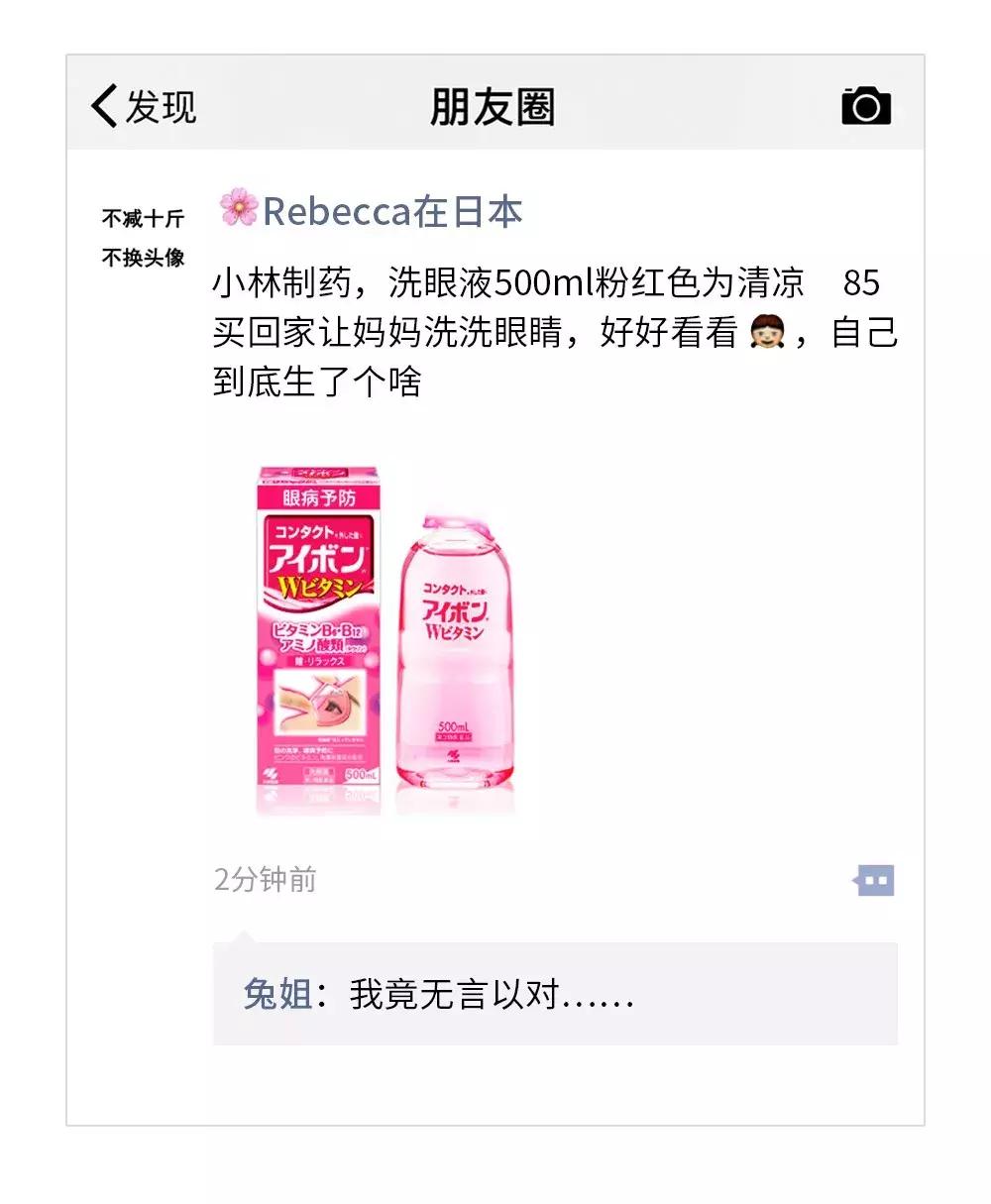This screenshot has height=1204, width=991.
Task: Open the poster's profile avatar 不减十斤不换头像
Action: pyautogui.click(x=144, y=223)
